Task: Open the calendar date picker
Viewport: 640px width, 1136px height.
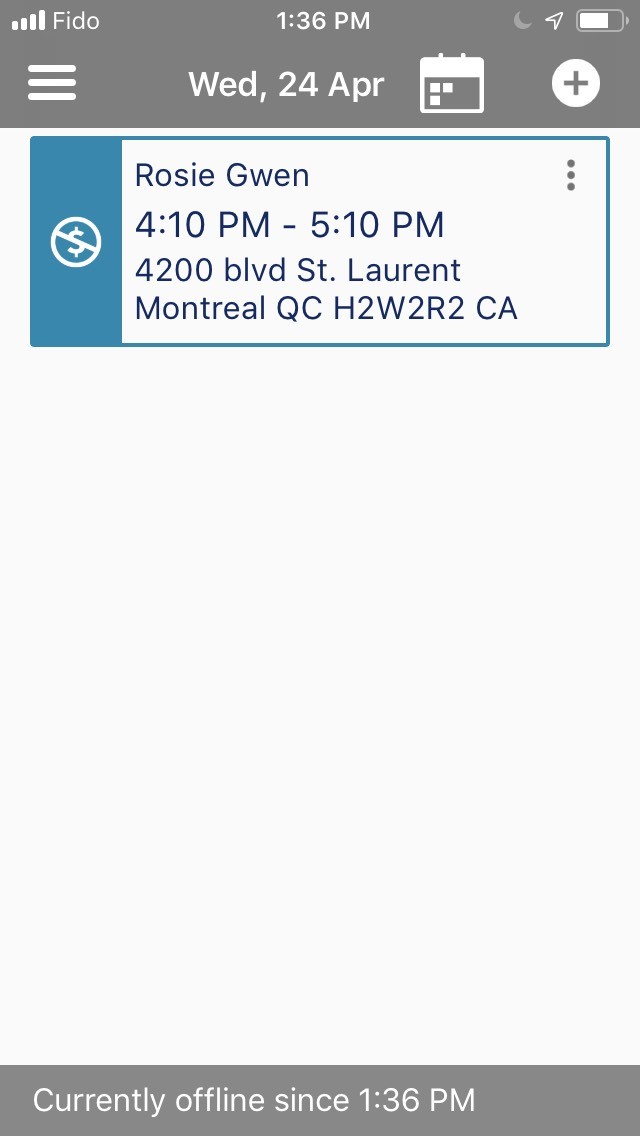Action: [451, 84]
